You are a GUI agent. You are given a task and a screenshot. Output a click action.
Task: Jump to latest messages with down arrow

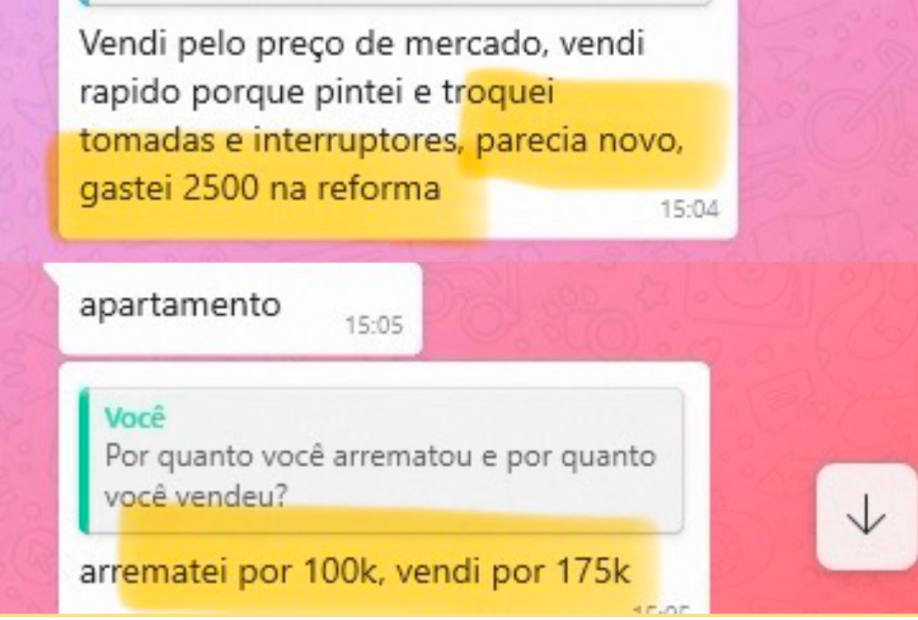click(865, 516)
